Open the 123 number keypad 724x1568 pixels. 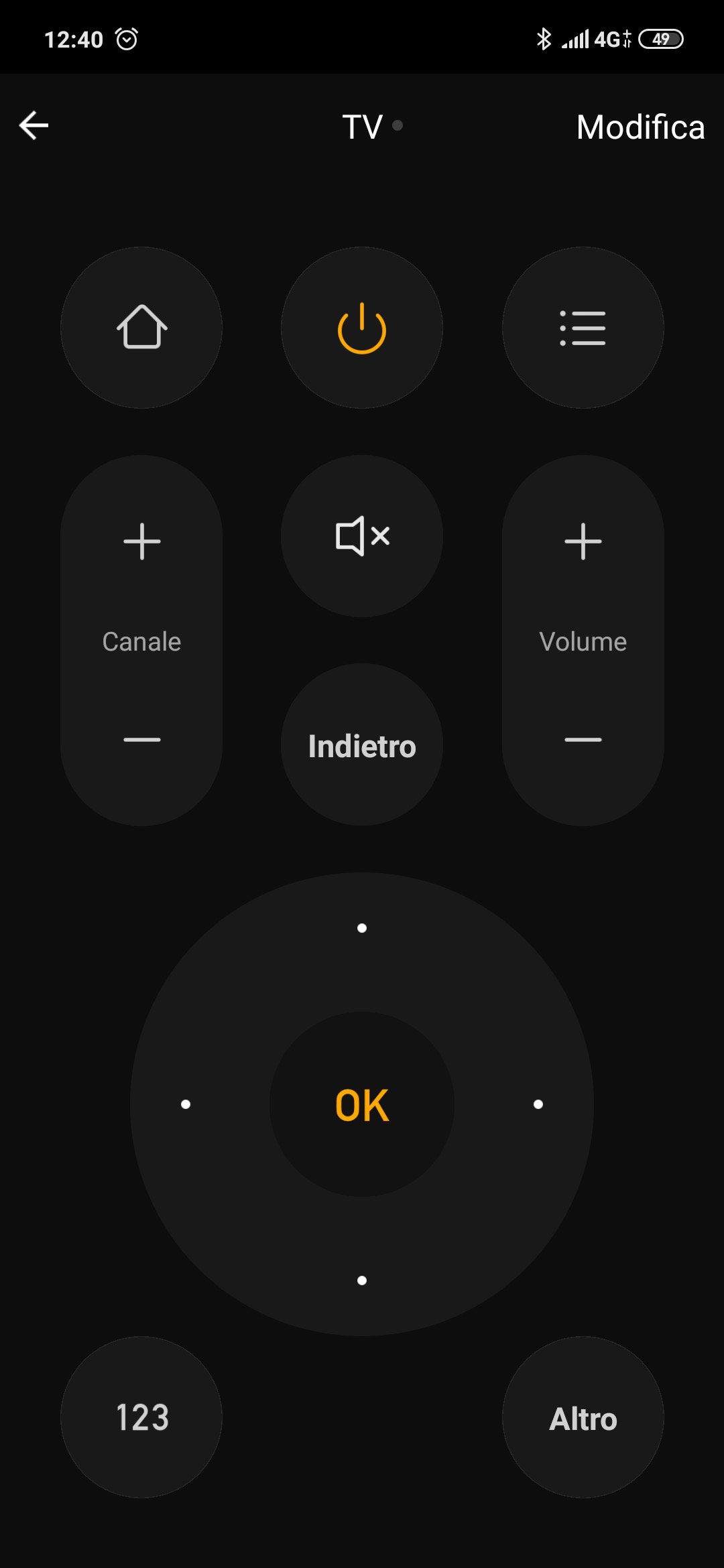click(141, 1417)
